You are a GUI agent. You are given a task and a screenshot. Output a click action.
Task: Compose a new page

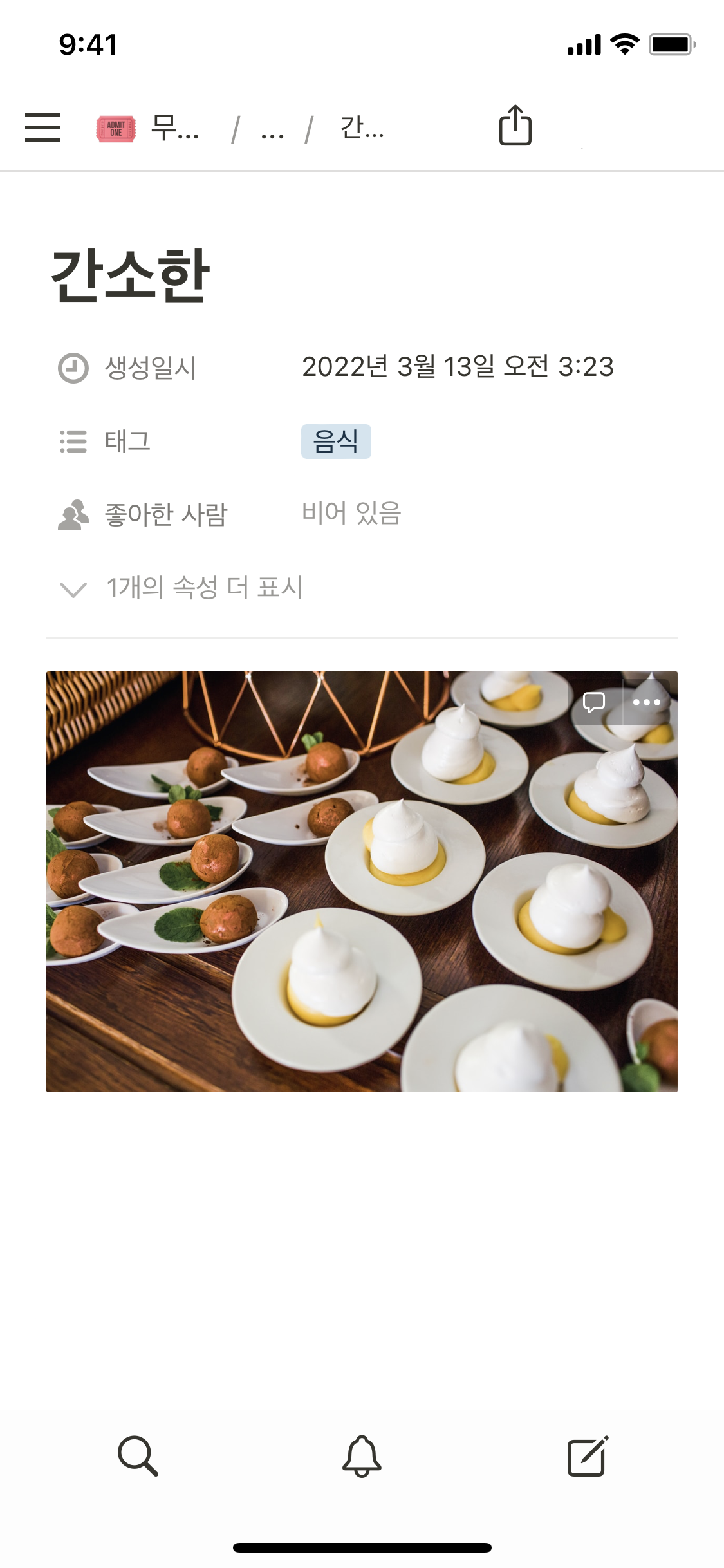587,1455
